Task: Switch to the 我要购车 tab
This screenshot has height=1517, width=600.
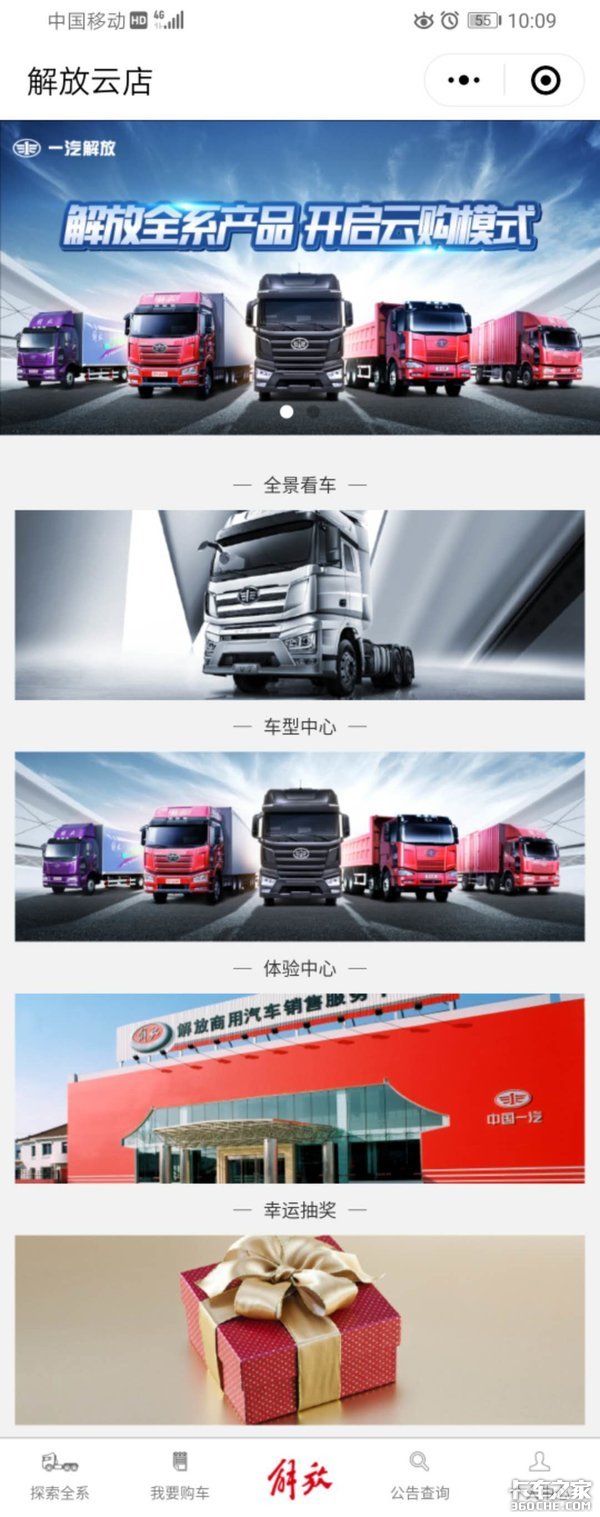Action: coord(180,1477)
